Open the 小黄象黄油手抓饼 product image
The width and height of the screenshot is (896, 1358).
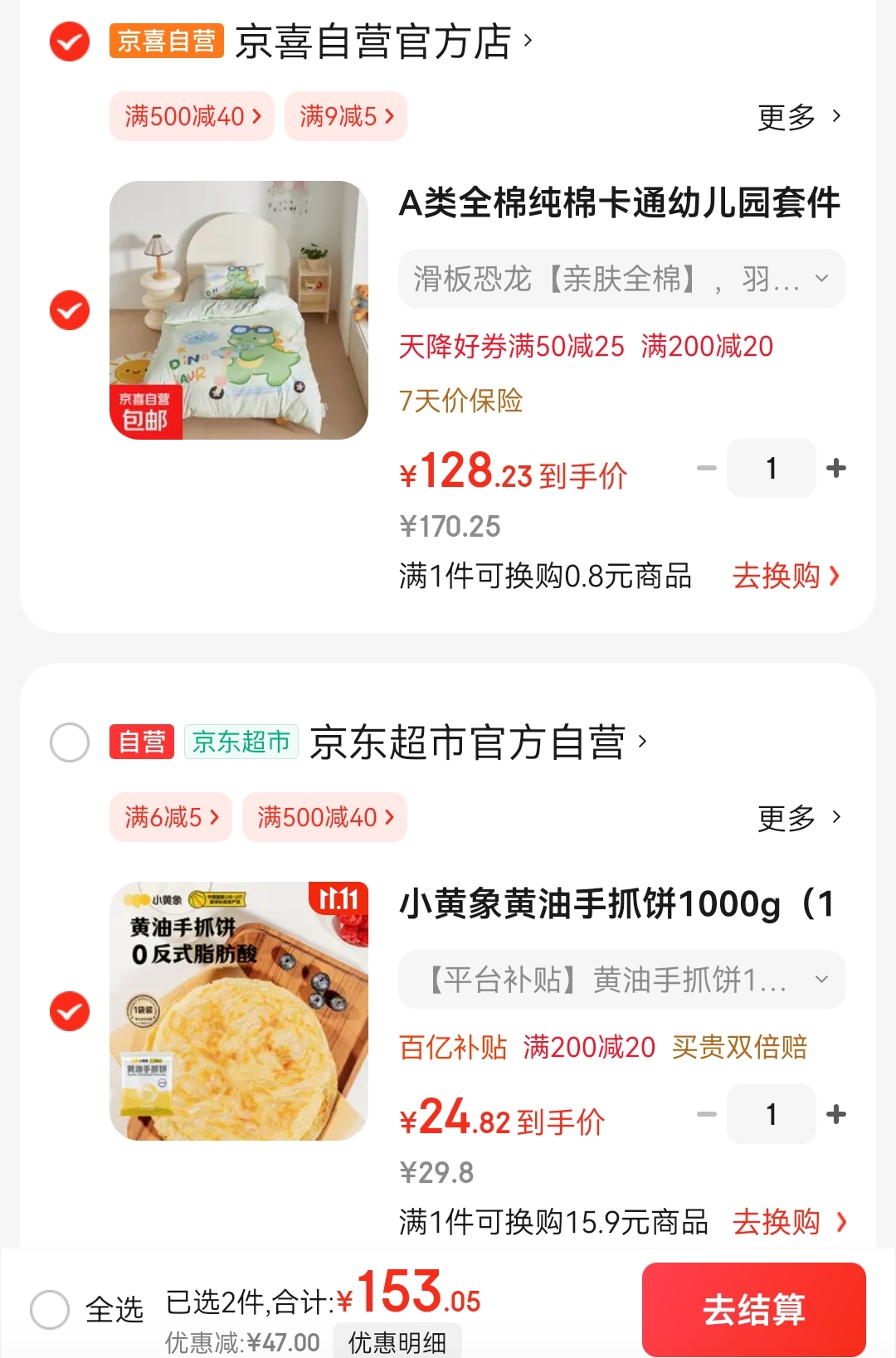(239, 1011)
